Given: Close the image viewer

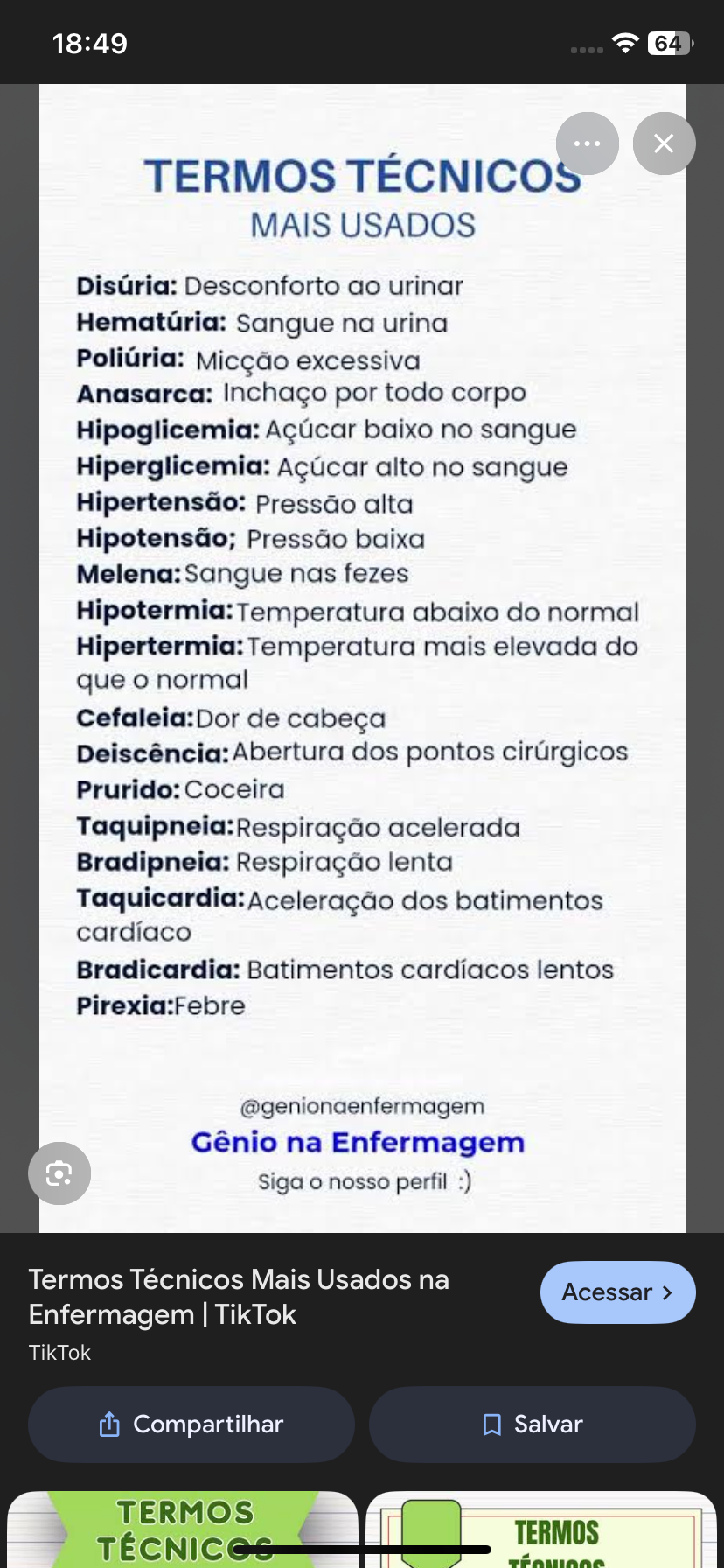Looking at the screenshot, I should [x=664, y=143].
